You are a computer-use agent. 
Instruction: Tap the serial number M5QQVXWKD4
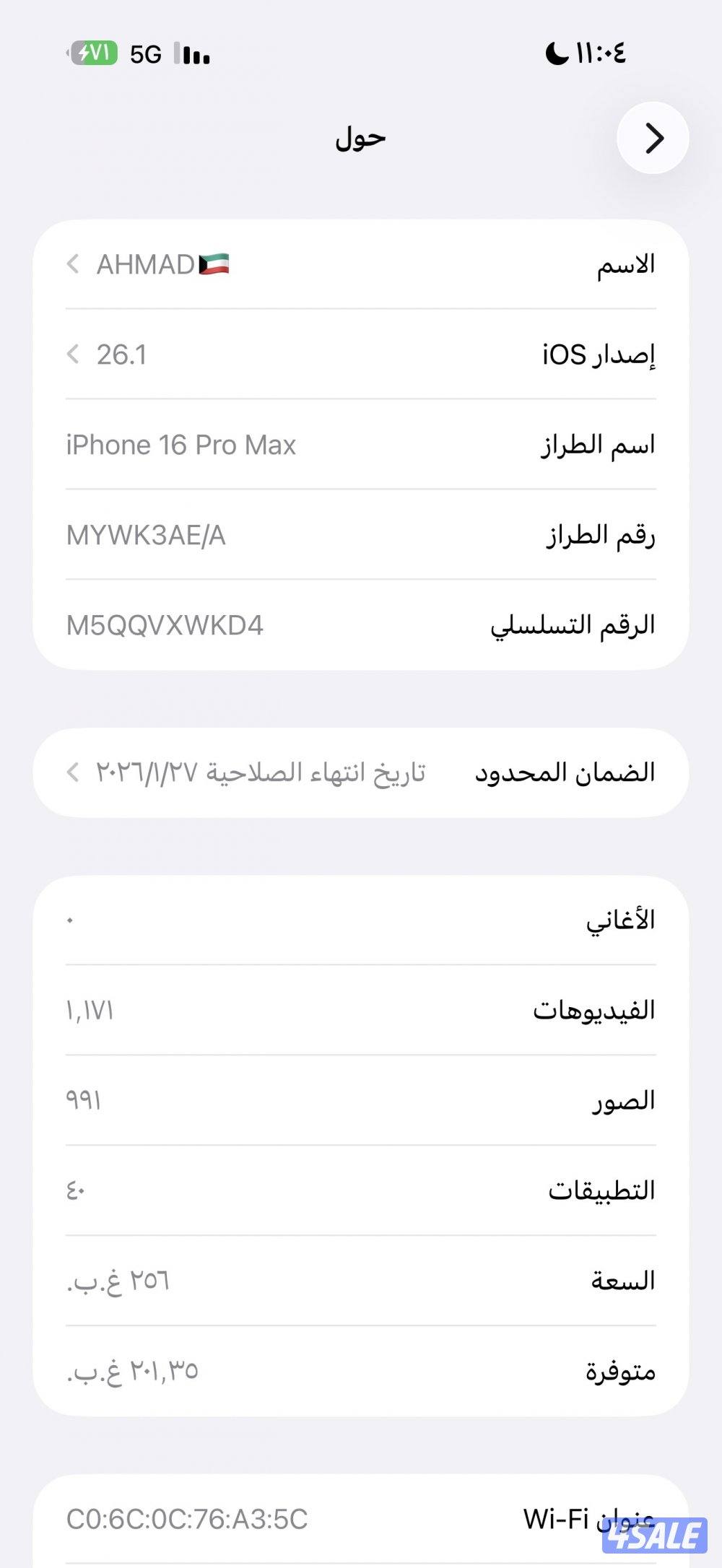coord(162,627)
